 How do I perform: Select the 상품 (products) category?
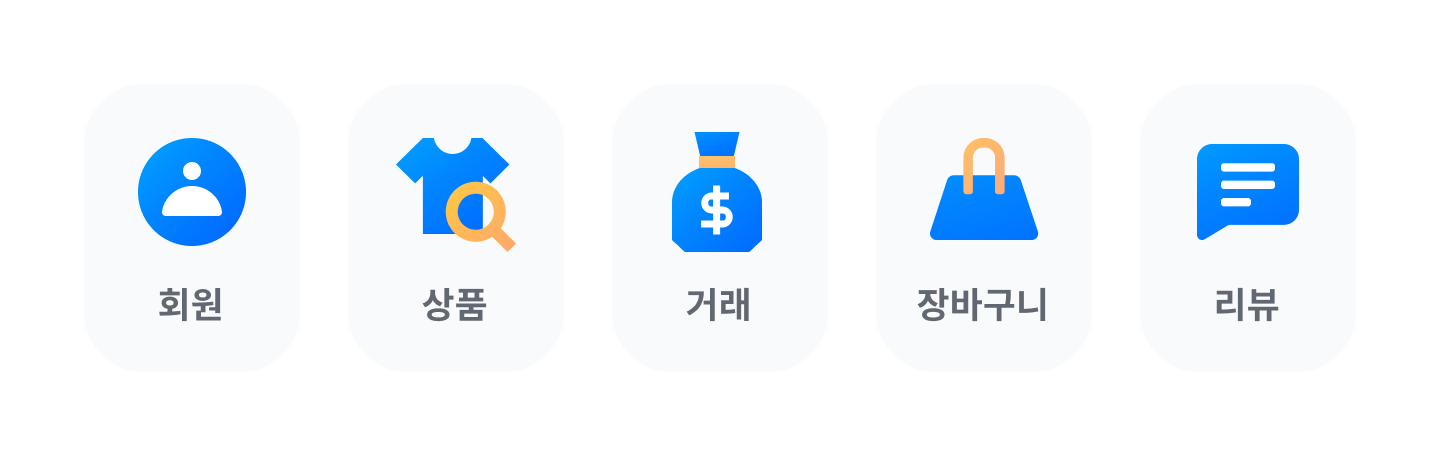click(x=455, y=228)
